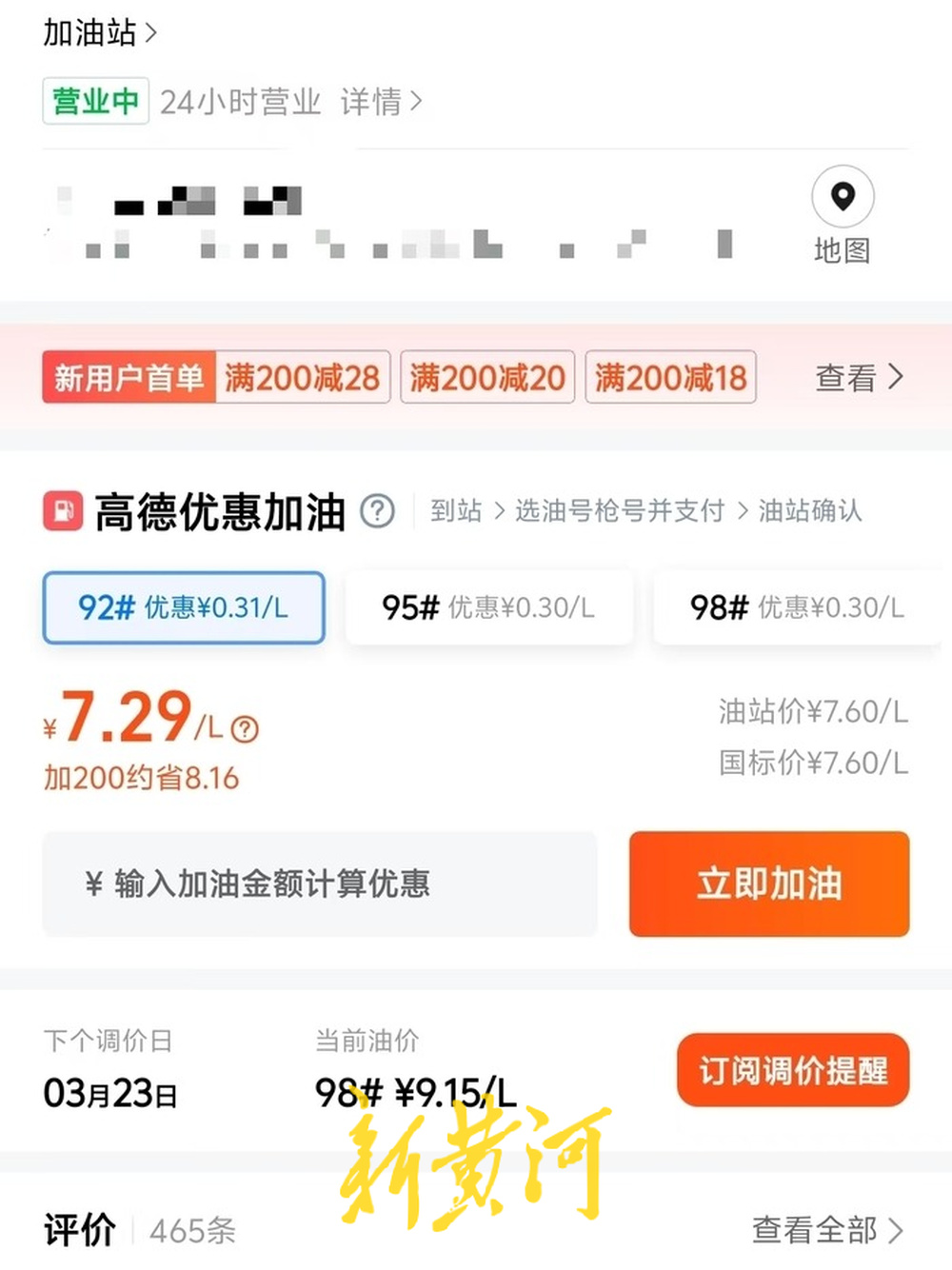Expand the 加油站 header chevron
Image resolution: width=952 pixels, height=1270 pixels.
click(152, 32)
